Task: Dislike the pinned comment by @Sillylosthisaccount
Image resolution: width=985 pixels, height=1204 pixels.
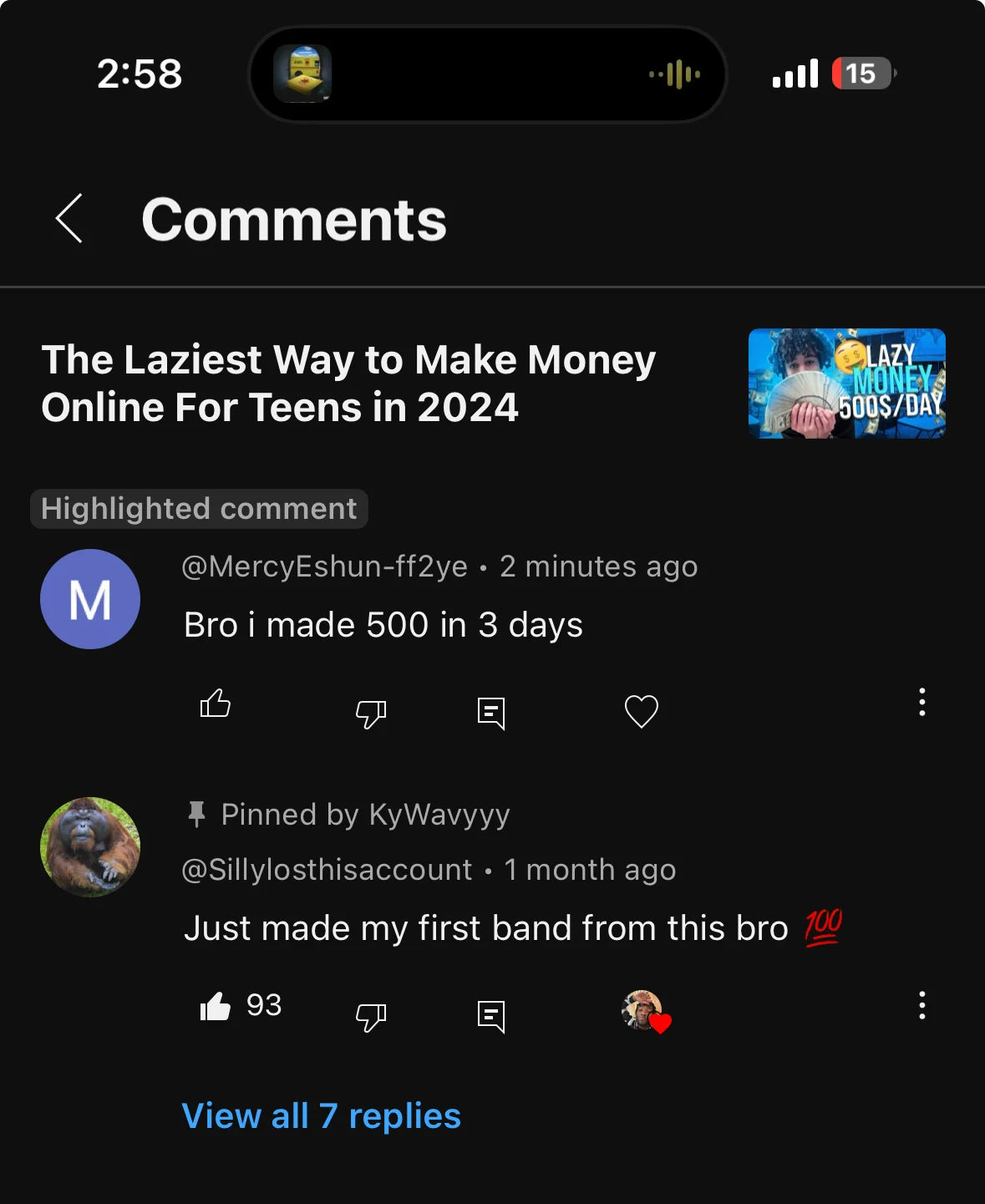Action: tap(370, 1016)
